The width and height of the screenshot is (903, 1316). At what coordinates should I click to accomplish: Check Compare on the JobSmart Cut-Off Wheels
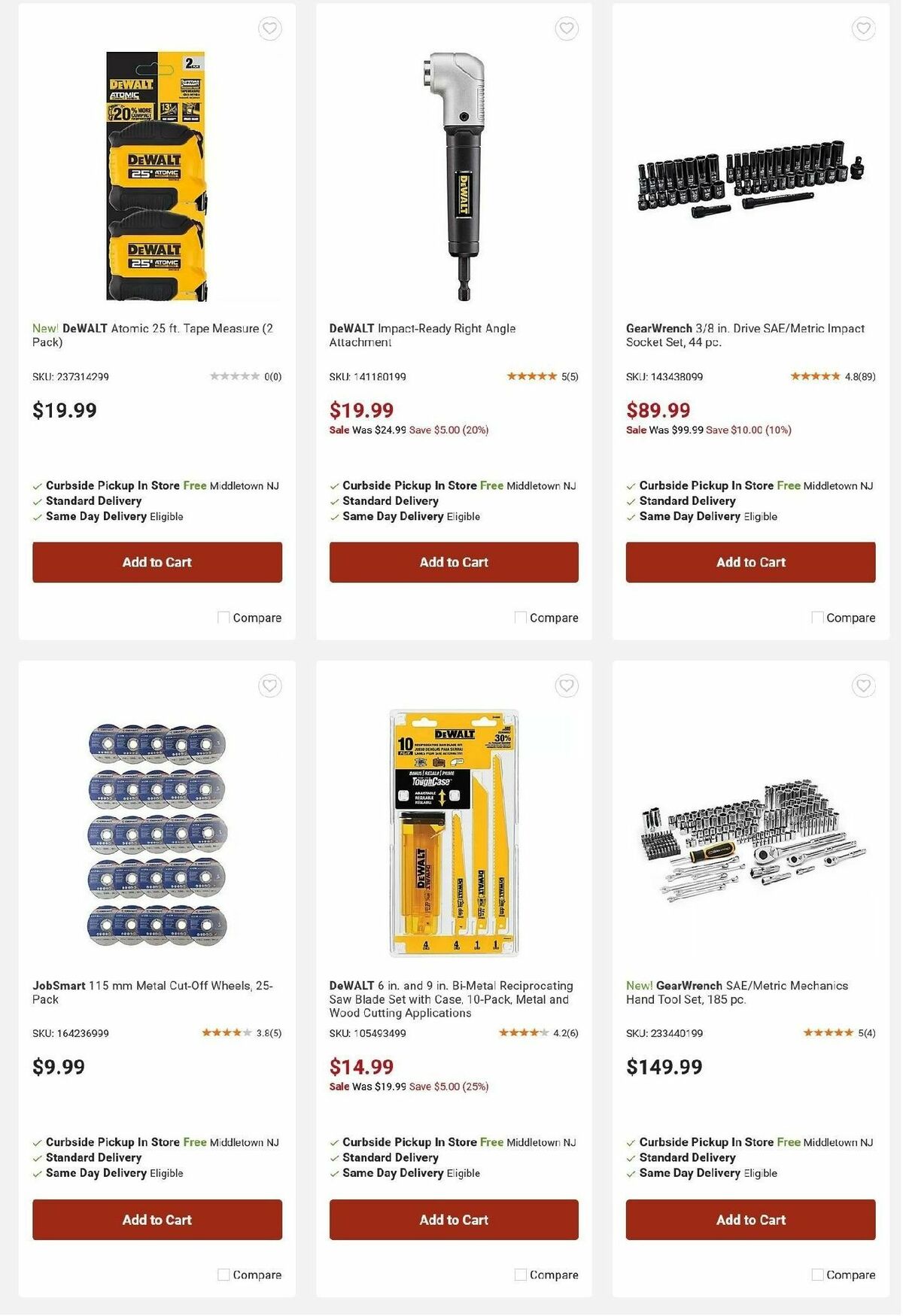[x=223, y=1275]
